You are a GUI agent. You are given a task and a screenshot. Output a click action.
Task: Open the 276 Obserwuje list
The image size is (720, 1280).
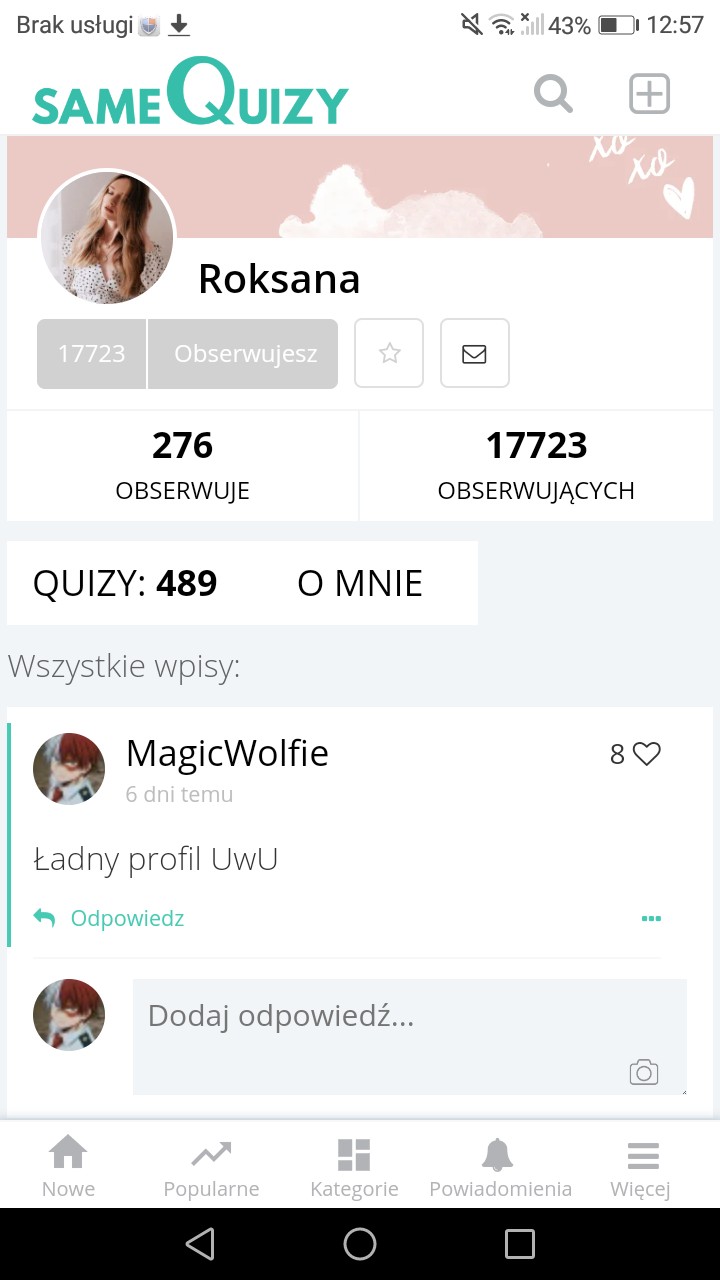coord(183,465)
